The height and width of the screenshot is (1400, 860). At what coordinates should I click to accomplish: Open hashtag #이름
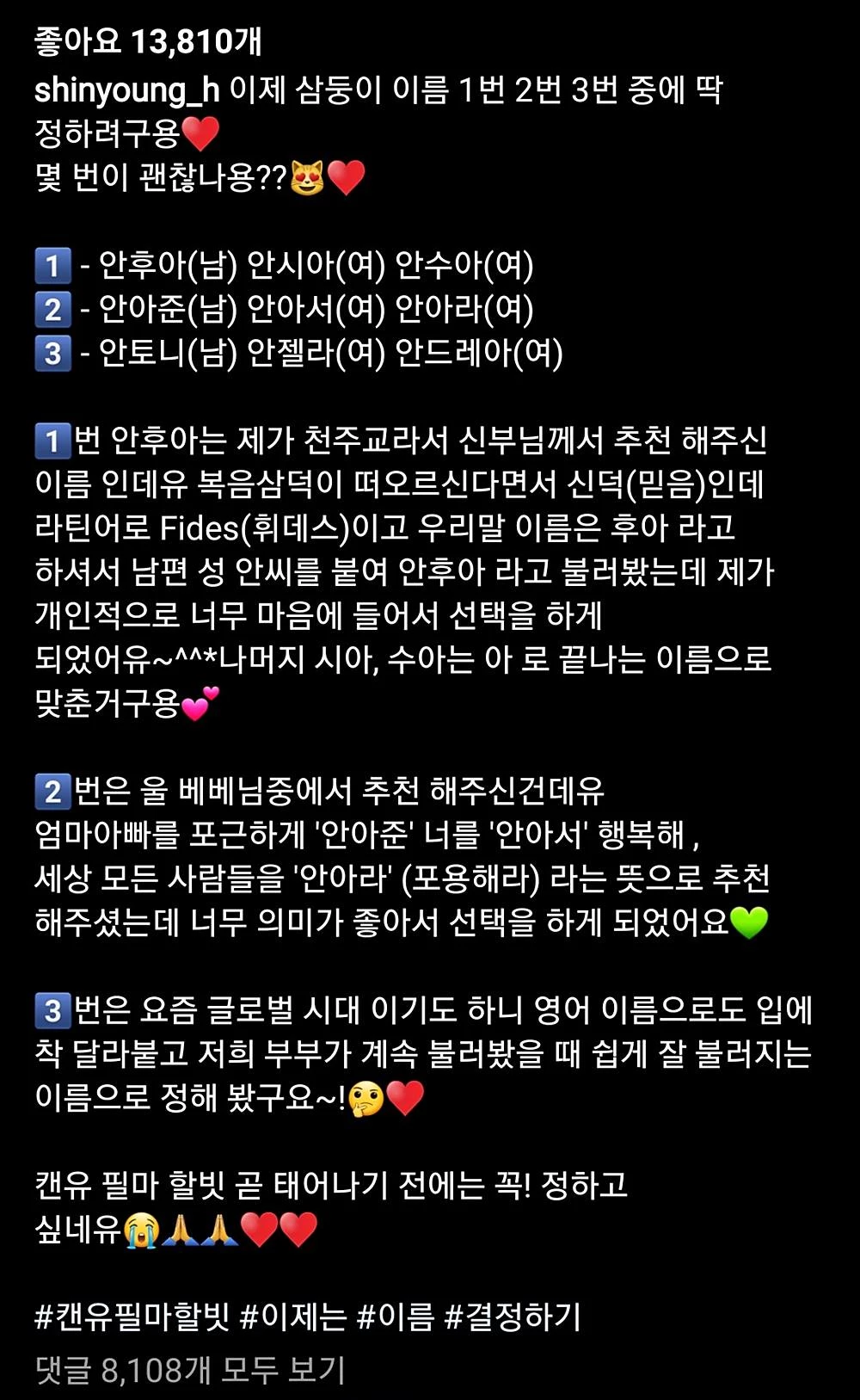(x=395, y=1317)
